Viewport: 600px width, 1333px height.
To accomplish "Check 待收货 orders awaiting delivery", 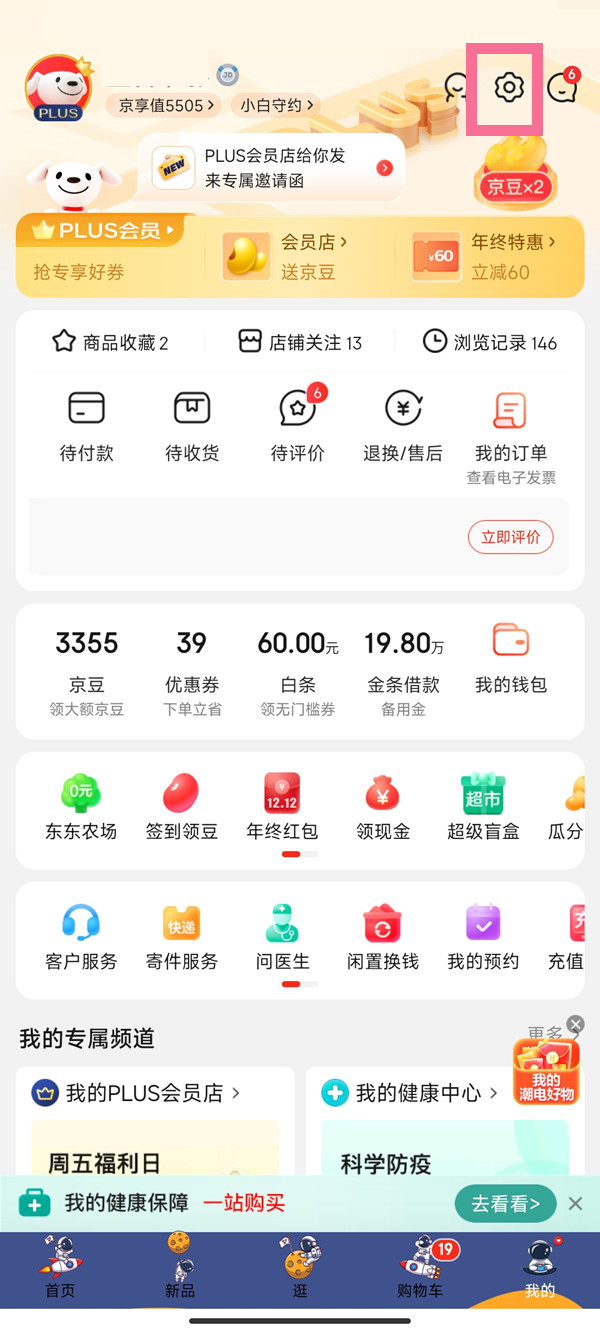I will pyautogui.click(x=192, y=426).
